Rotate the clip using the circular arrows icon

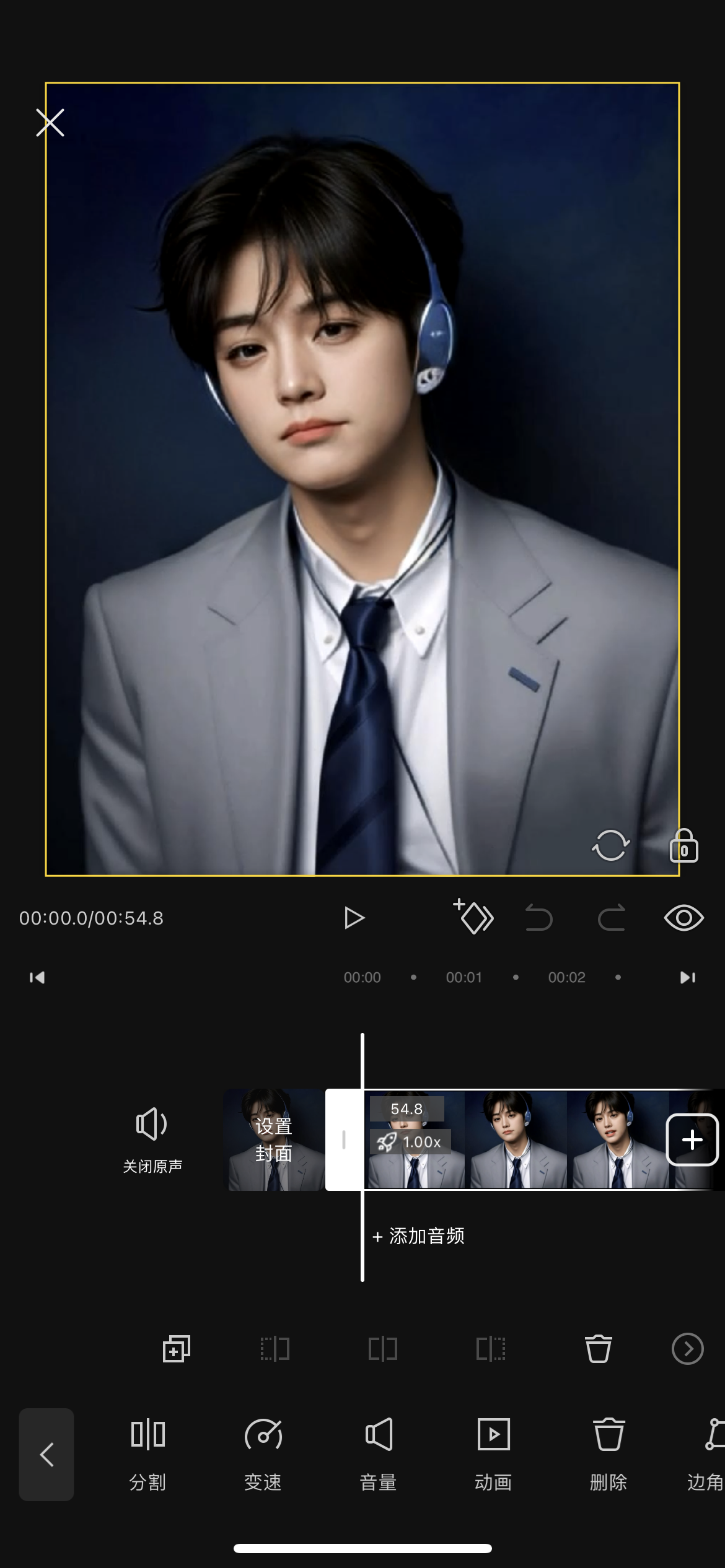[x=611, y=845]
